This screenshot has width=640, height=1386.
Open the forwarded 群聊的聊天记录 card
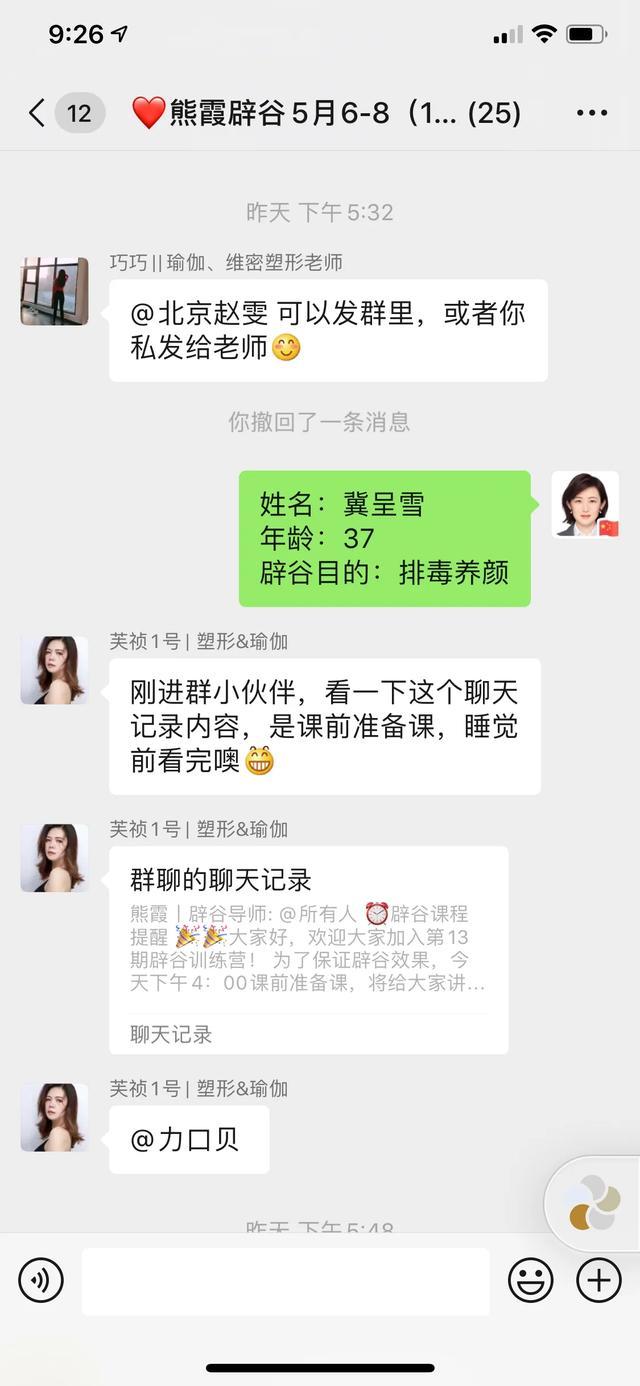(308, 949)
